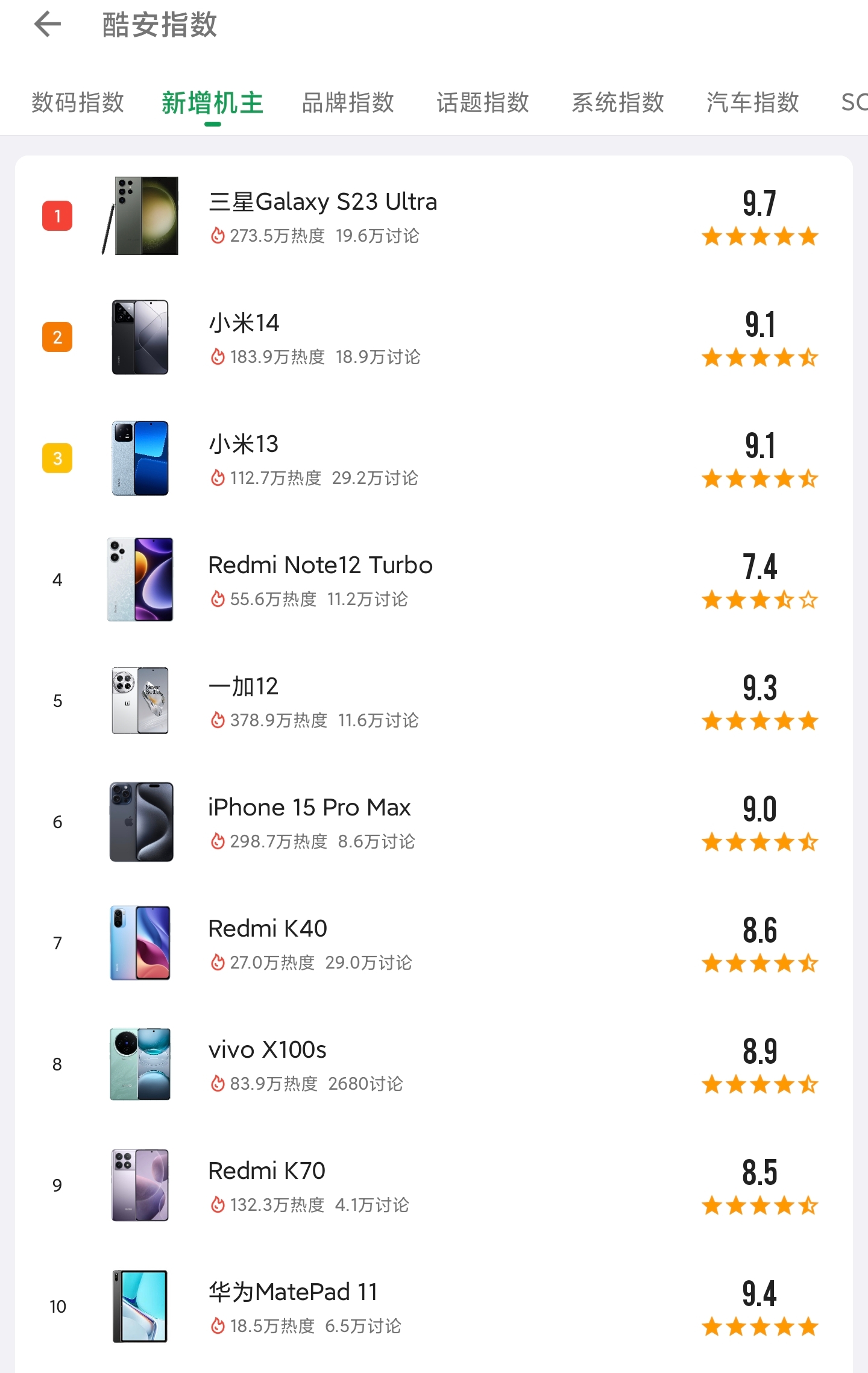Open Redmi Note12 Turbo entry

tap(320, 566)
